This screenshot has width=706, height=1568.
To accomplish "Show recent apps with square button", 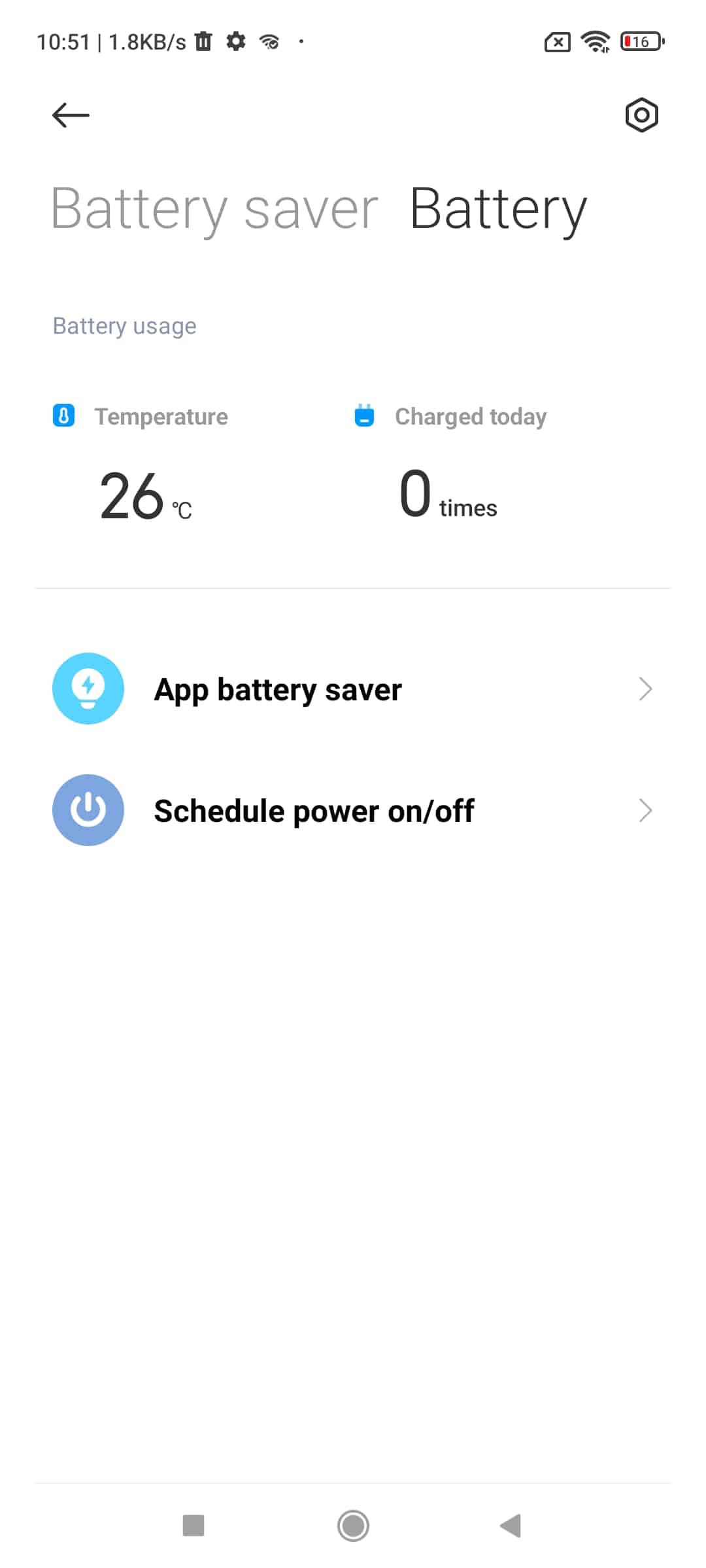I will click(193, 1526).
